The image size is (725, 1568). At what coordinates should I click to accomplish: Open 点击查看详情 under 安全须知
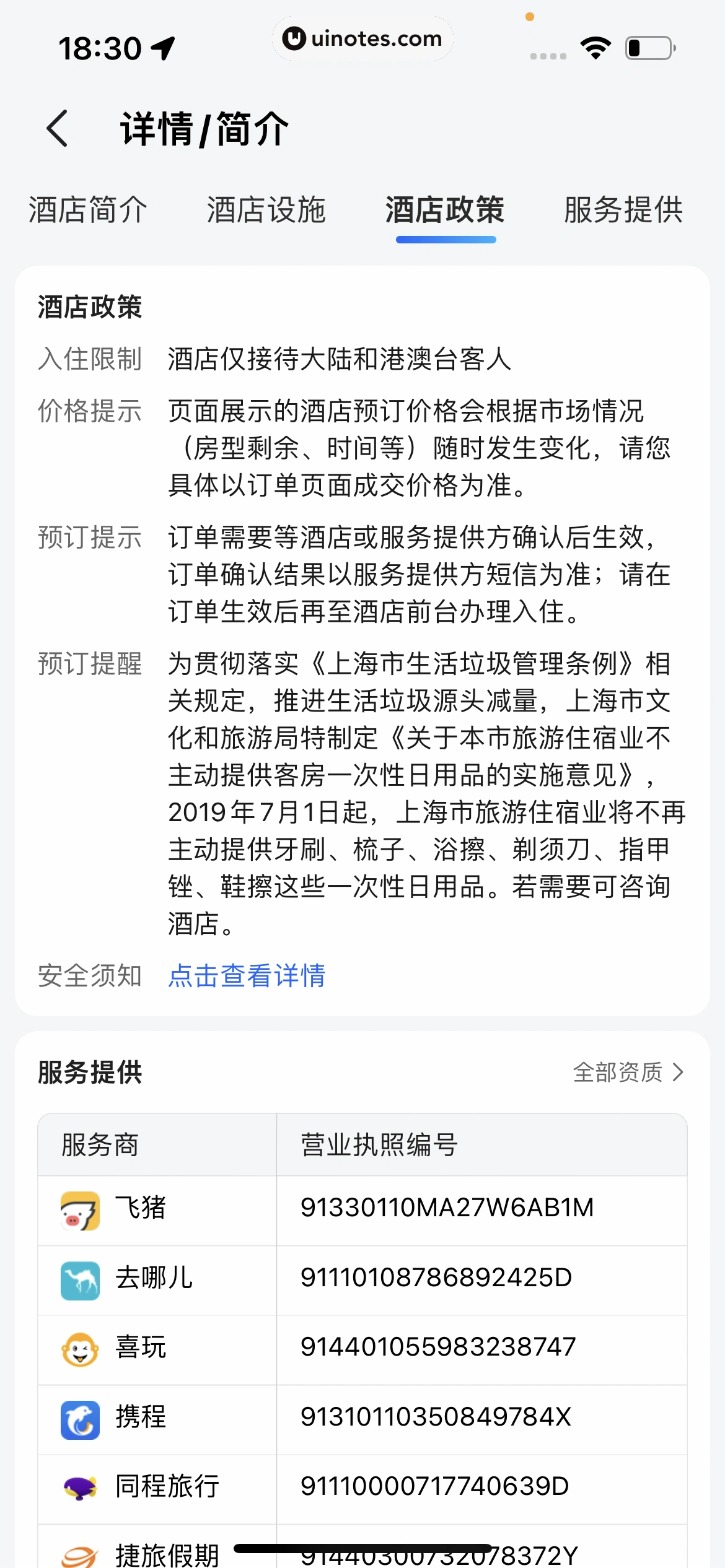247,976
